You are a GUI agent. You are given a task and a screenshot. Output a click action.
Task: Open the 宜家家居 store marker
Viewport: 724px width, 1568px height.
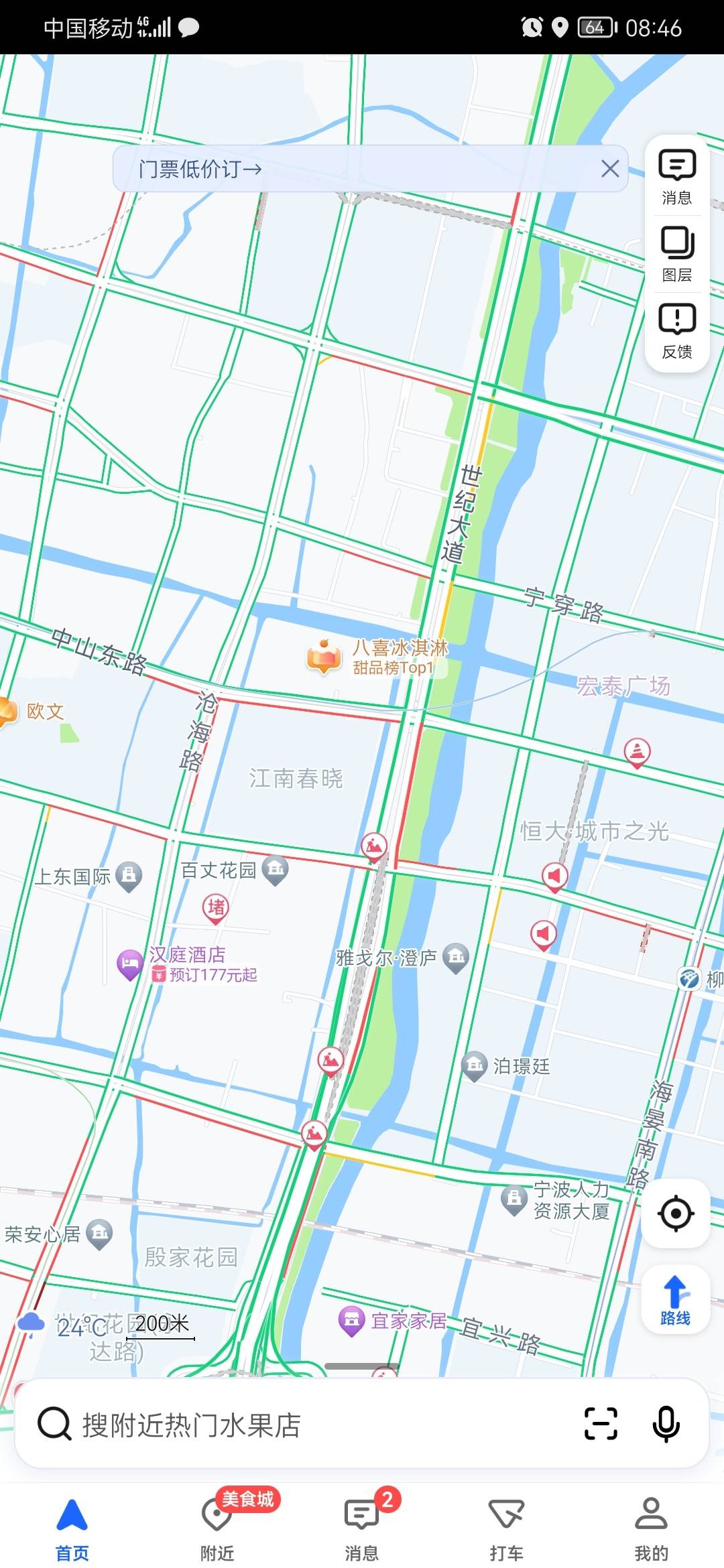pos(351,1321)
